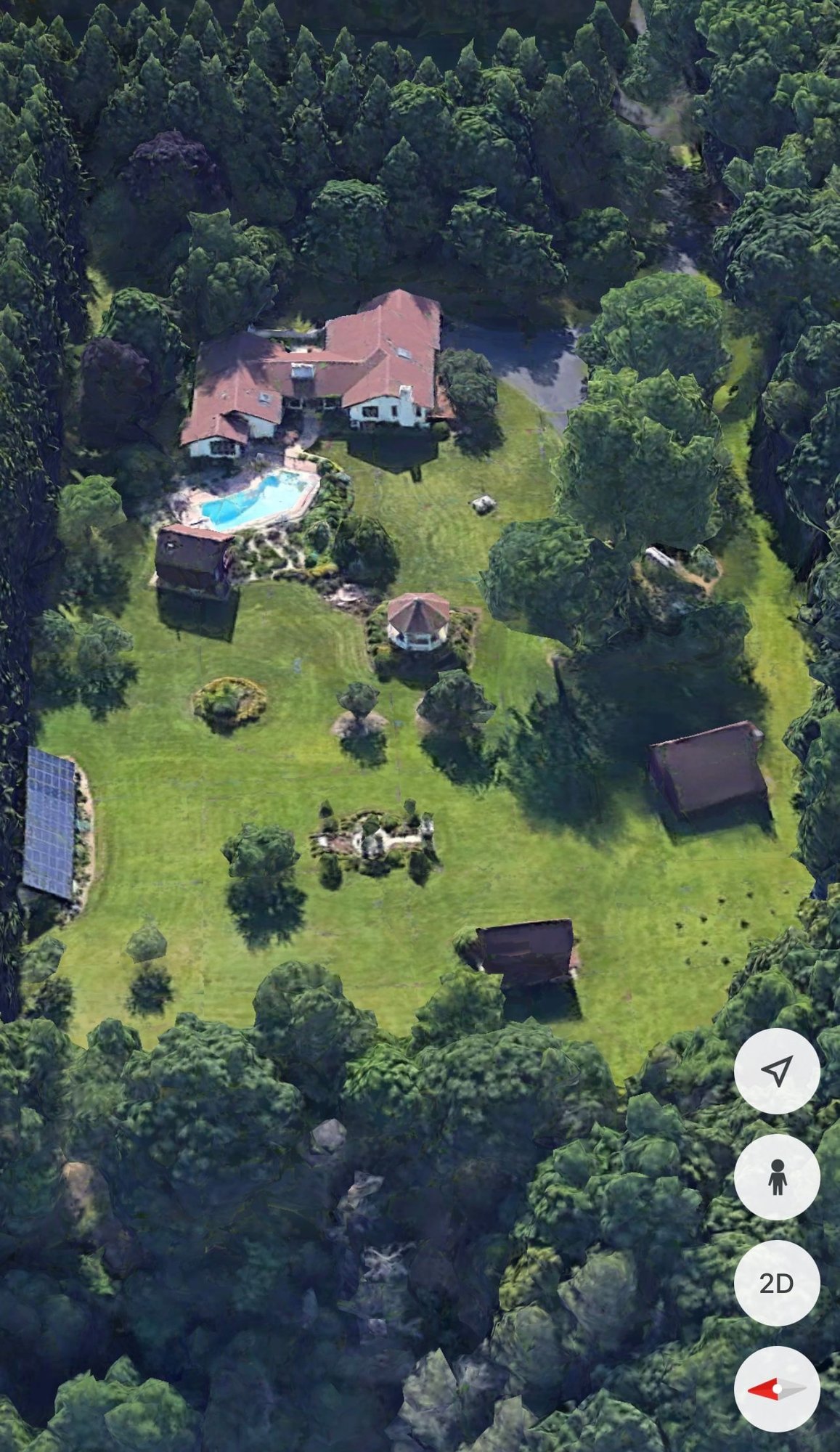Center map on my current location
Image resolution: width=840 pixels, height=1452 pixels.
pyautogui.click(x=777, y=1071)
